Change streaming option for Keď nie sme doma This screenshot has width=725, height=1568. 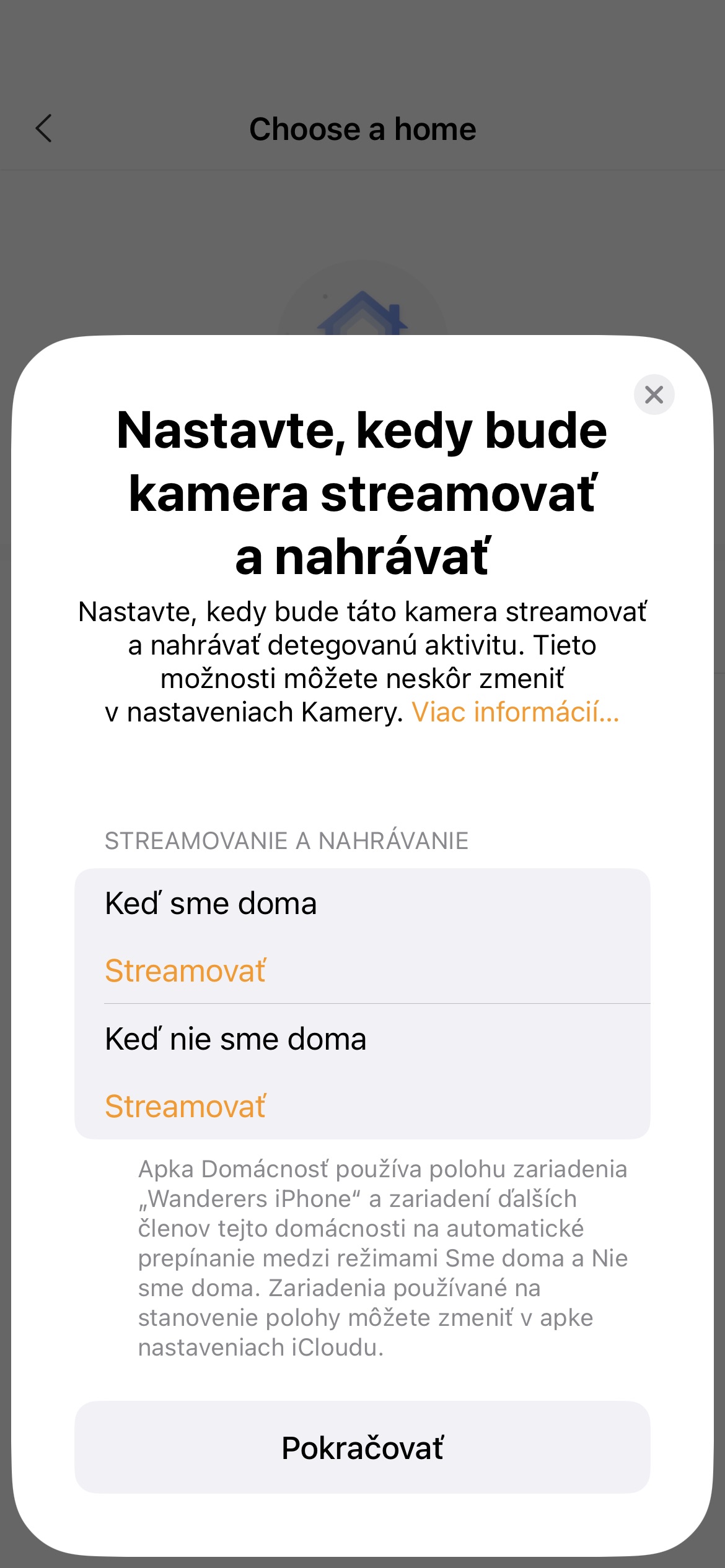(x=186, y=1105)
